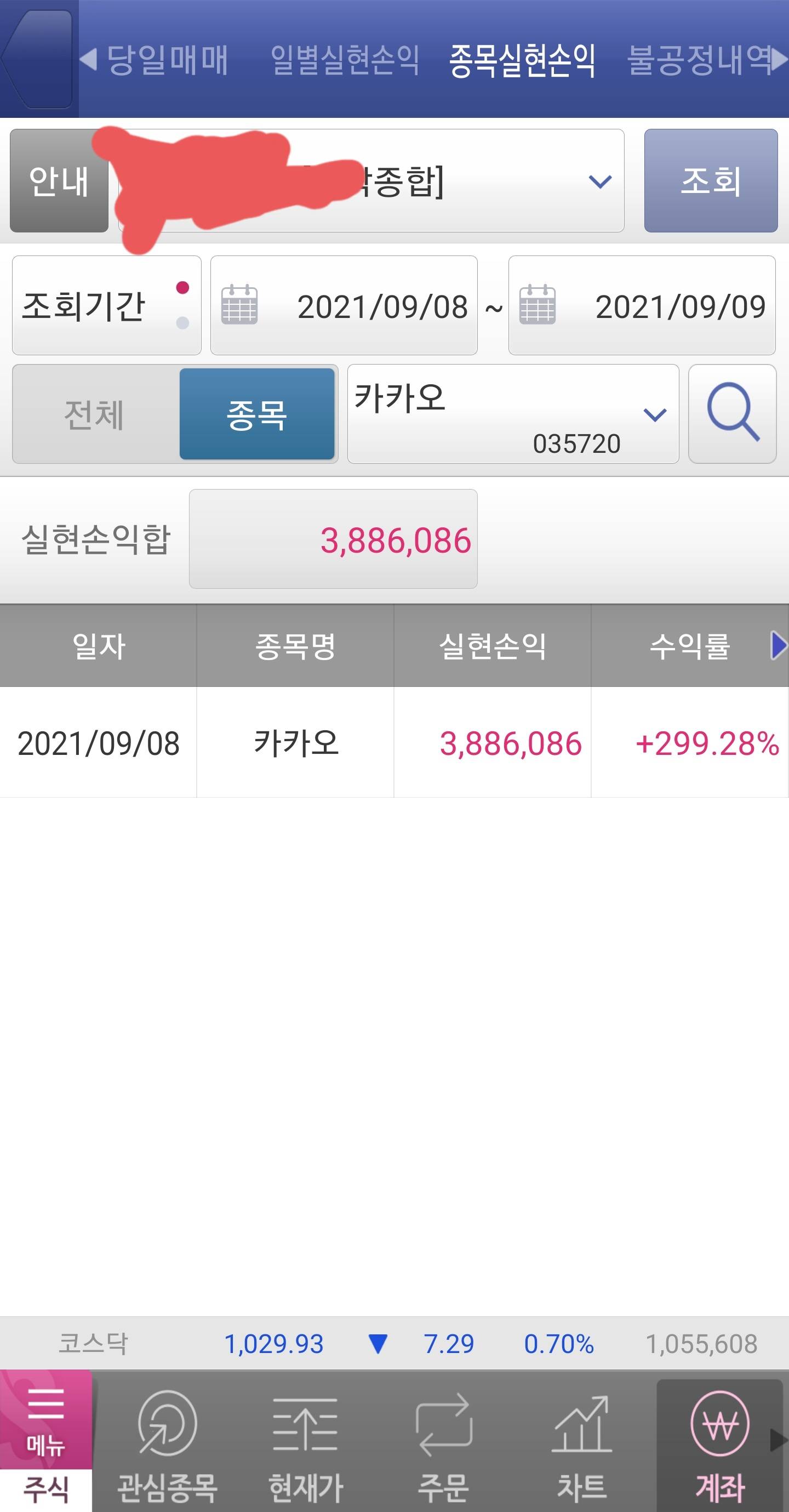This screenshot has width=789, height=1512.
Task: Tap the 조회 search button
Action: tap(711, 181)
